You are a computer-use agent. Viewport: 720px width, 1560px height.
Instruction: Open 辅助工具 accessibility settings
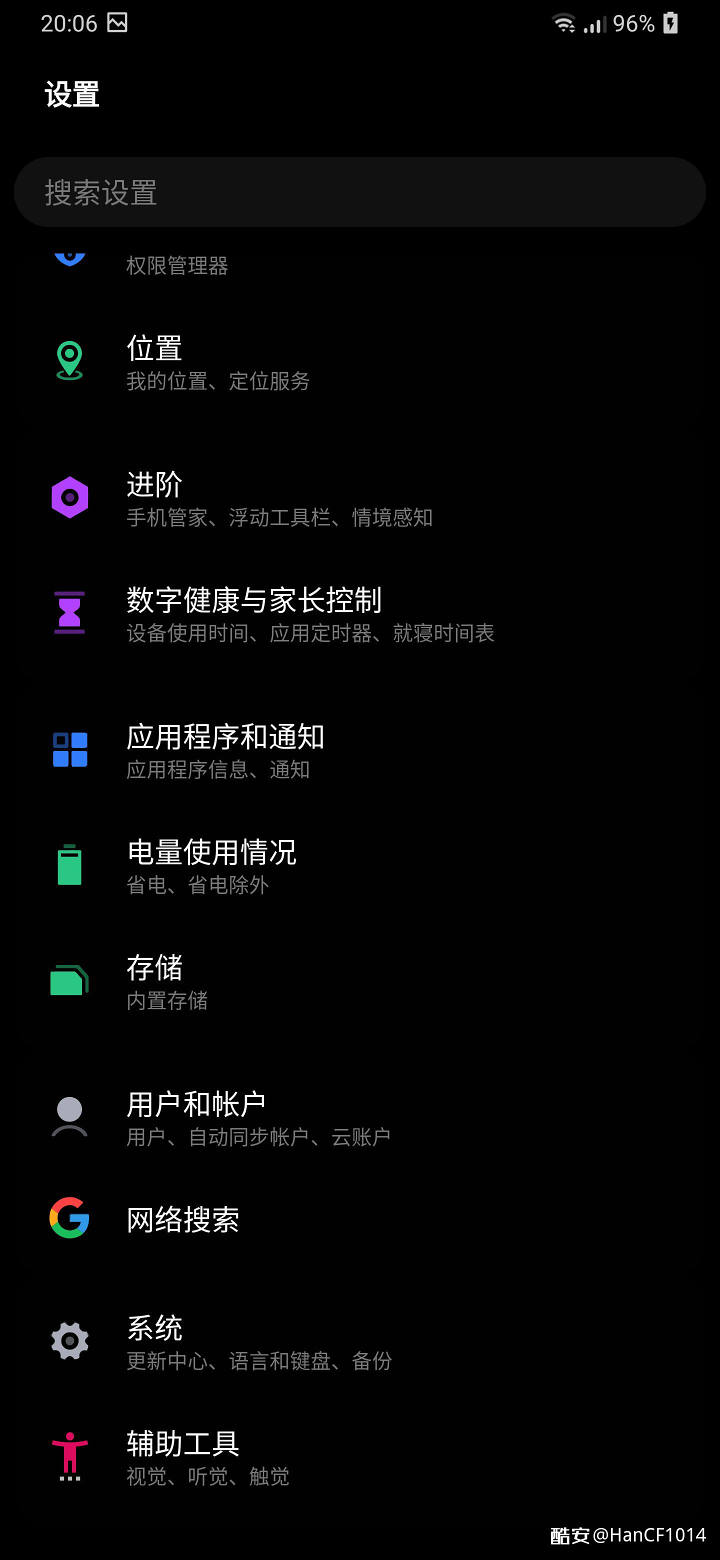360,1458
